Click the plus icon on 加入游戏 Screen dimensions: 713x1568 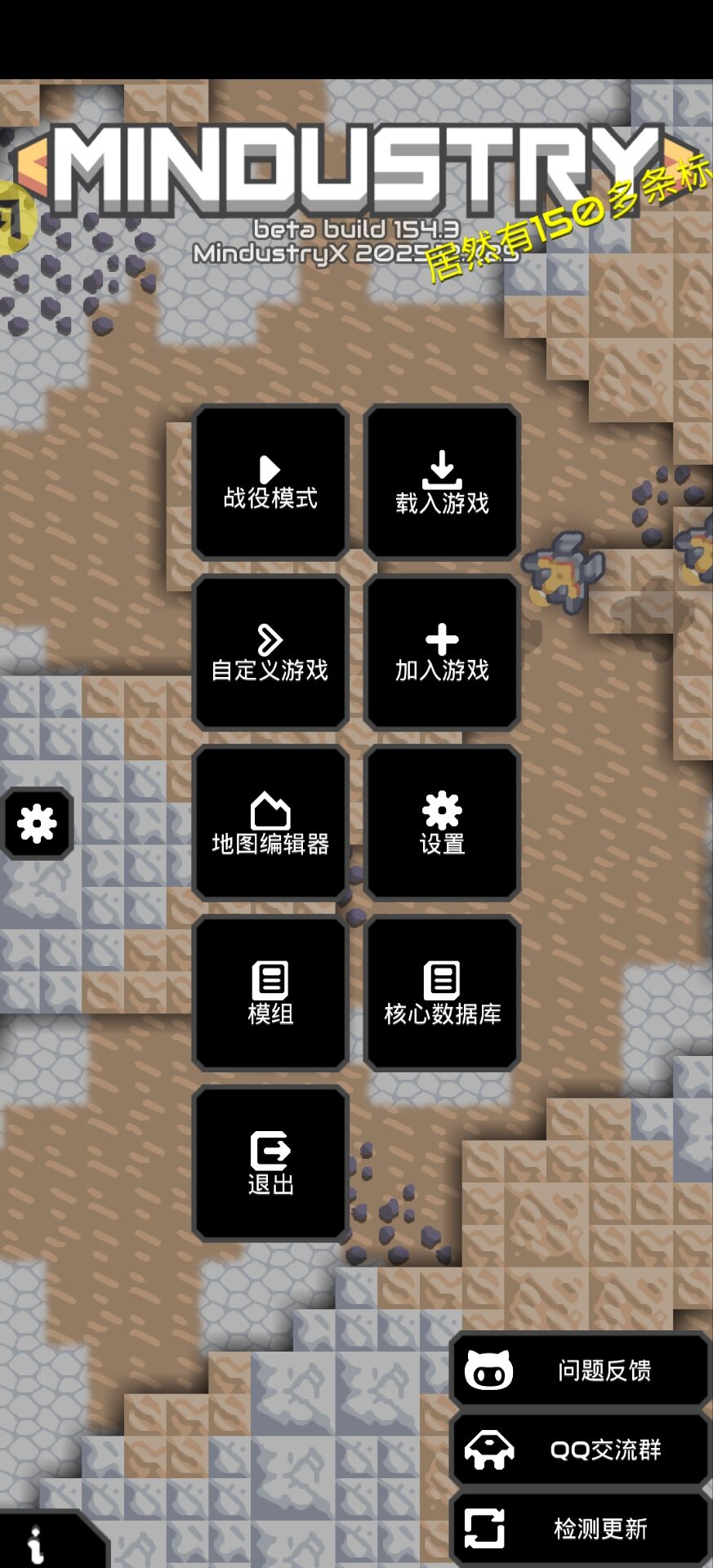441,640
